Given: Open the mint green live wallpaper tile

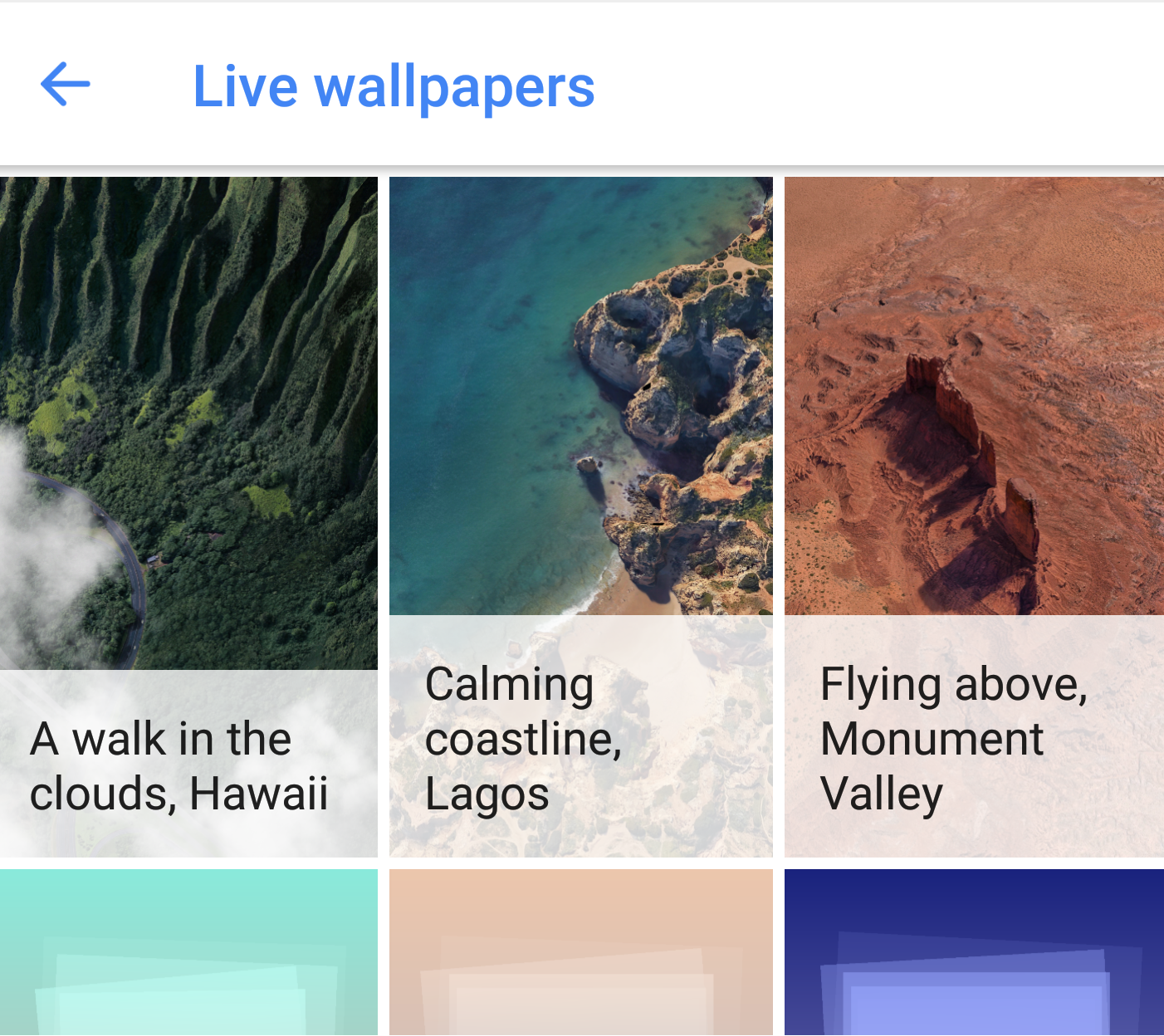Looking at the screenshot, I should tap(188, 951).
